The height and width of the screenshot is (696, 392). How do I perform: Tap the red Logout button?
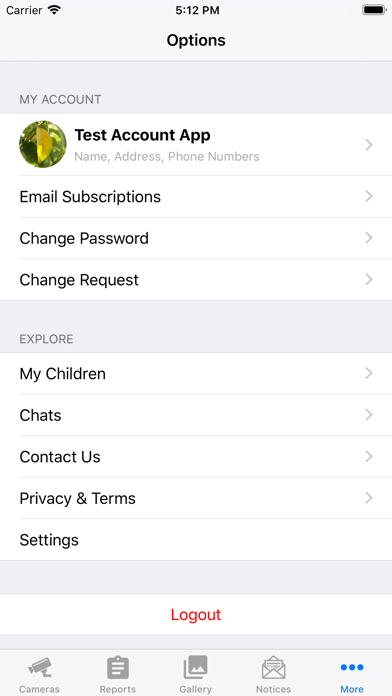coord(196,614)
